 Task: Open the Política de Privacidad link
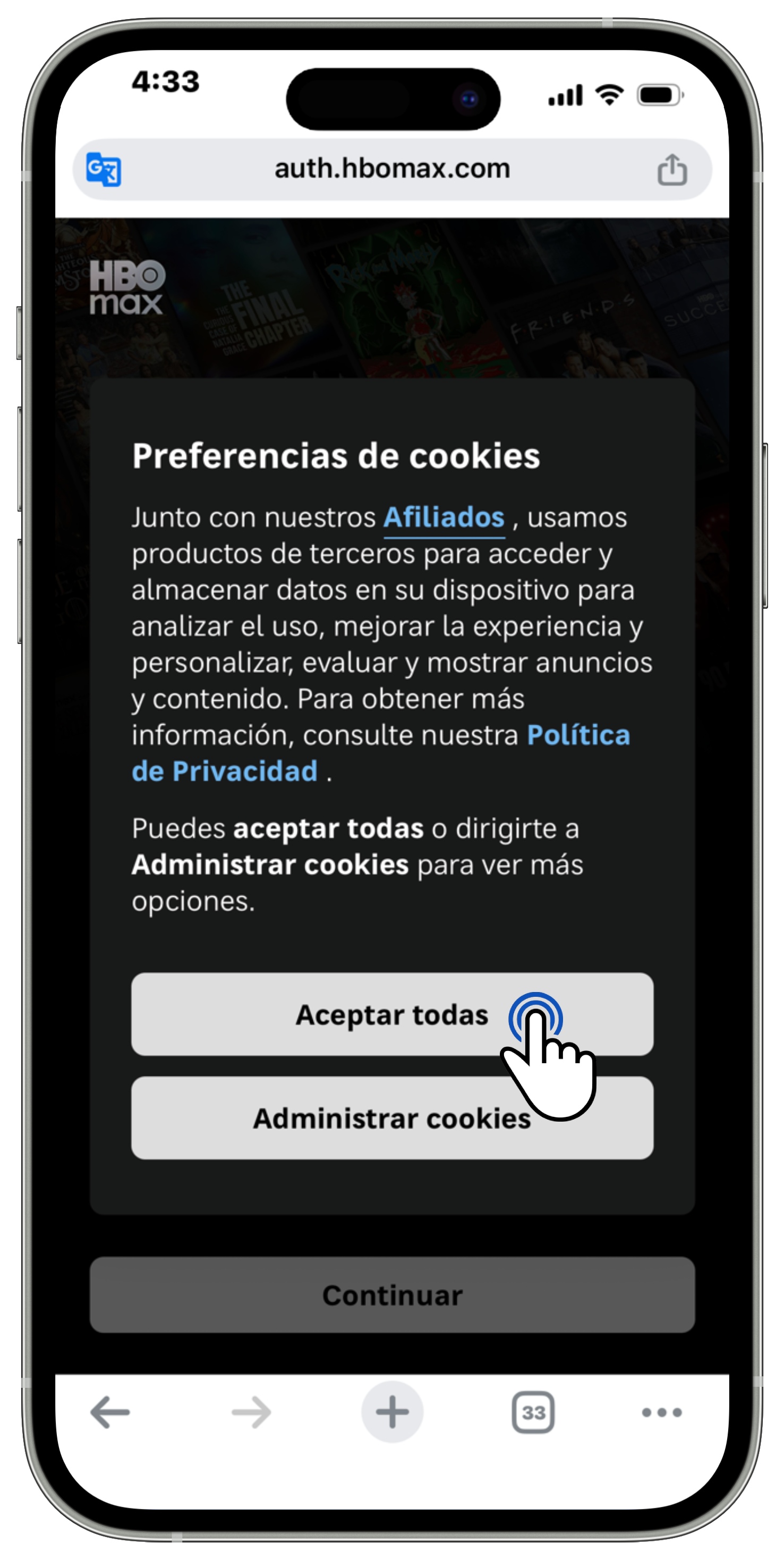click(381, 753)
